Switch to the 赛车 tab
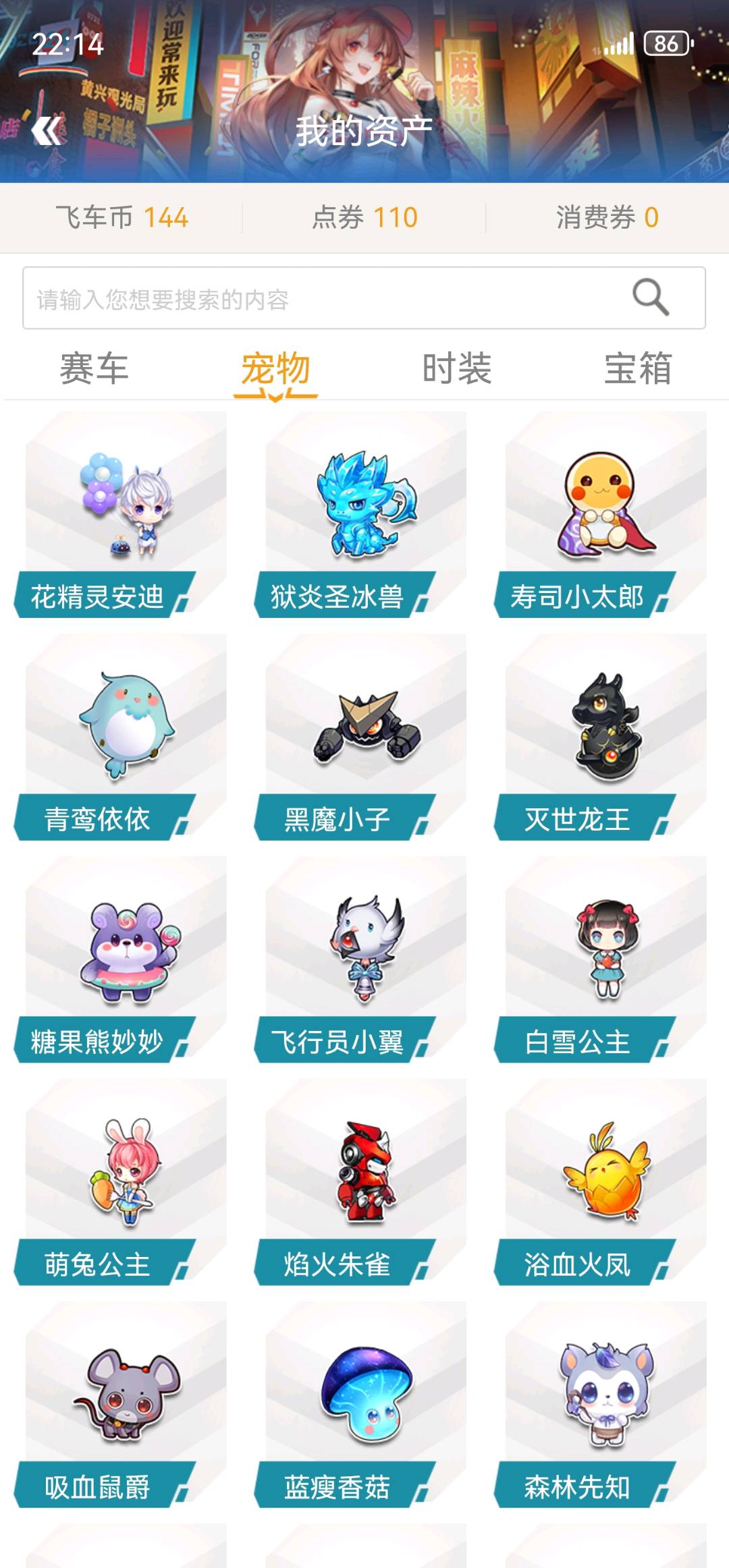 tap(94, 369)
